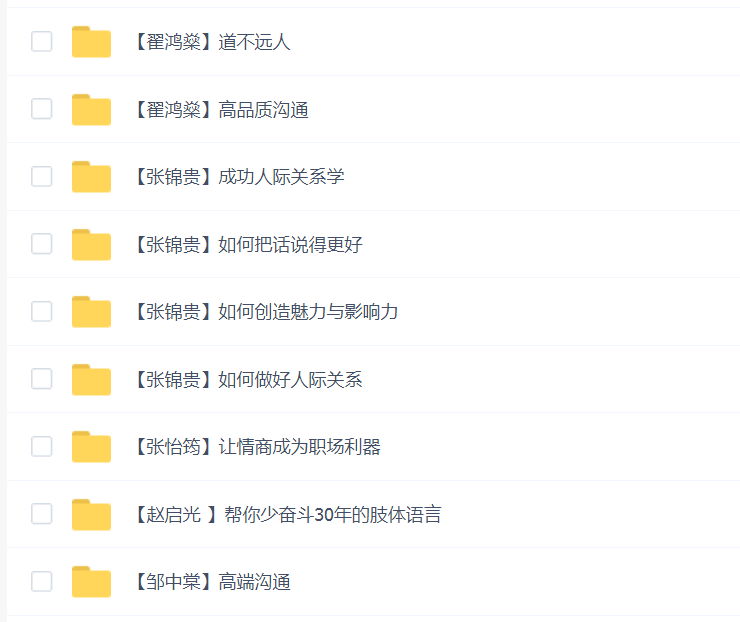
Task: Select the checkbox for 如何把话说得更好
Action: click(41, 244)
